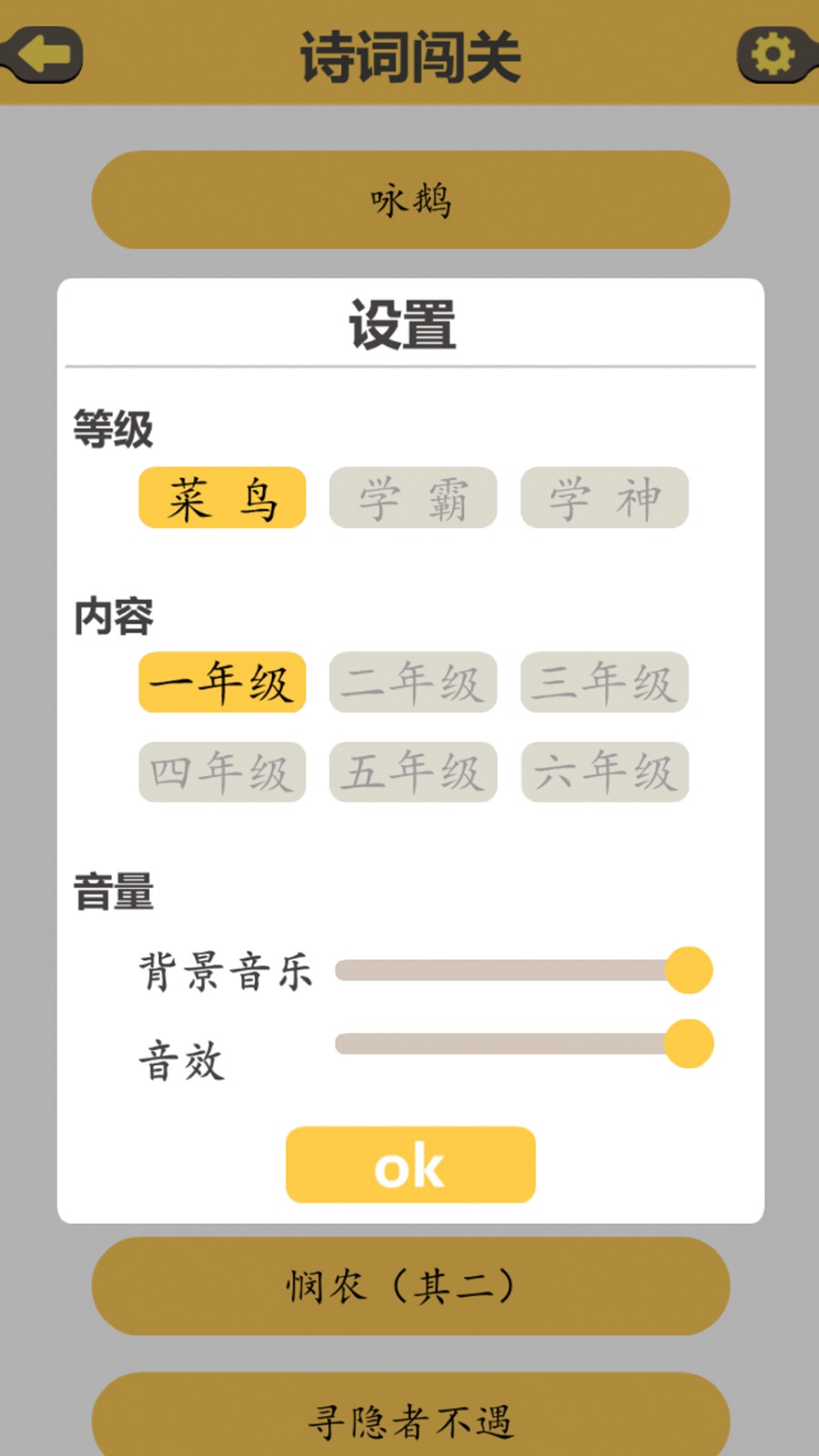Click the back arrow icon
Screen dimensions: 819x1456
click(x=44, y=55)
